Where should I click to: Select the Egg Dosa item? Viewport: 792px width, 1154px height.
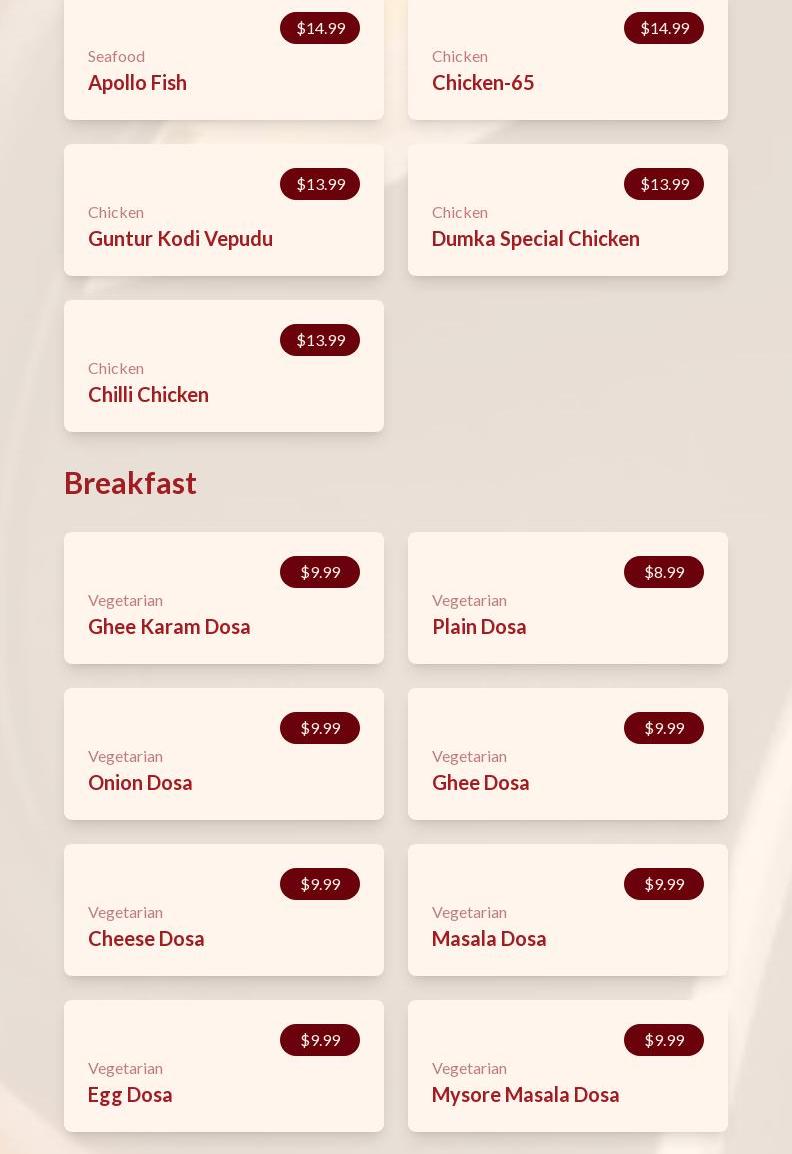pos(223,1067)
